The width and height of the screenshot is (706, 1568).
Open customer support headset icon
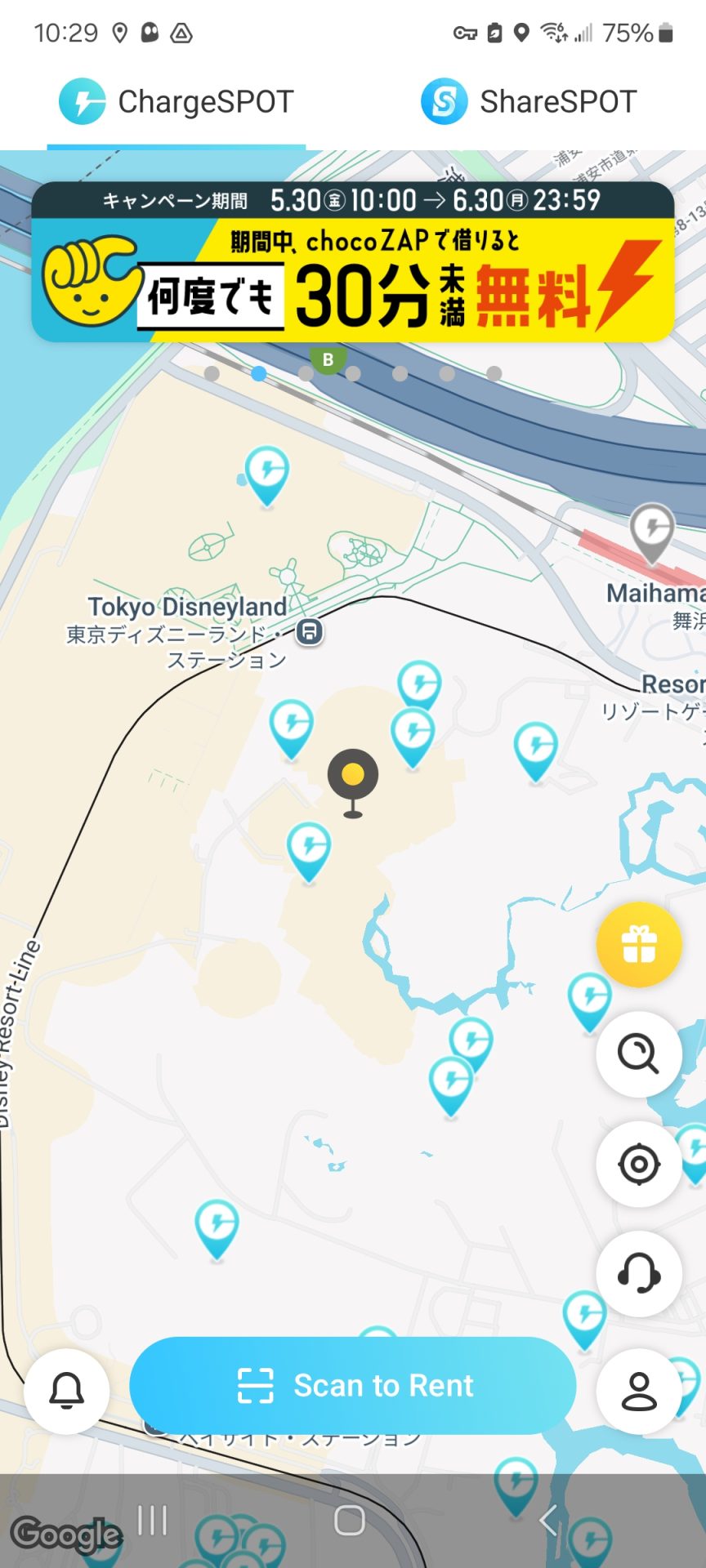(639, 1273)
